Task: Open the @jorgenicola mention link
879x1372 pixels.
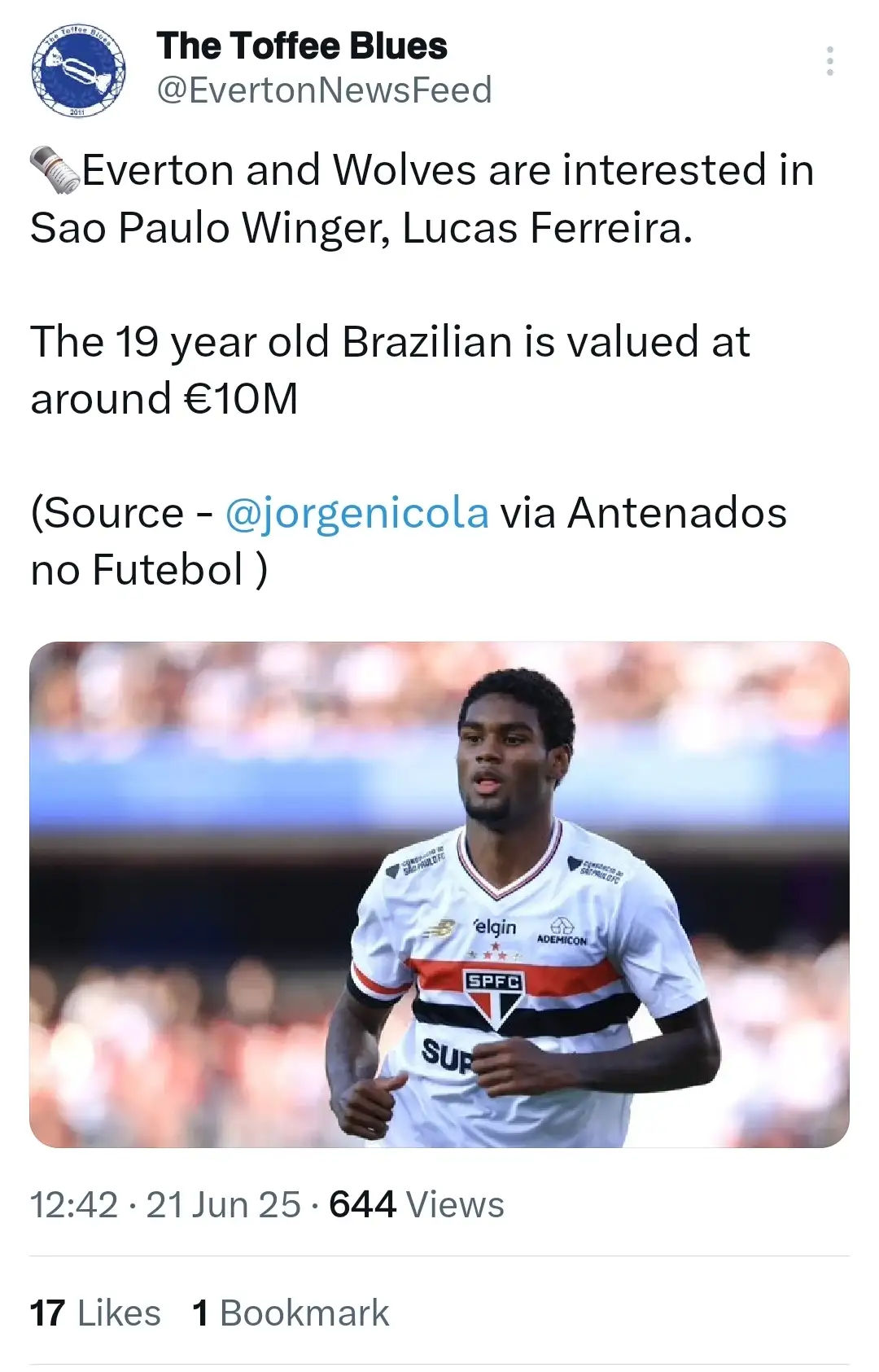Action: tap(356, 513)
